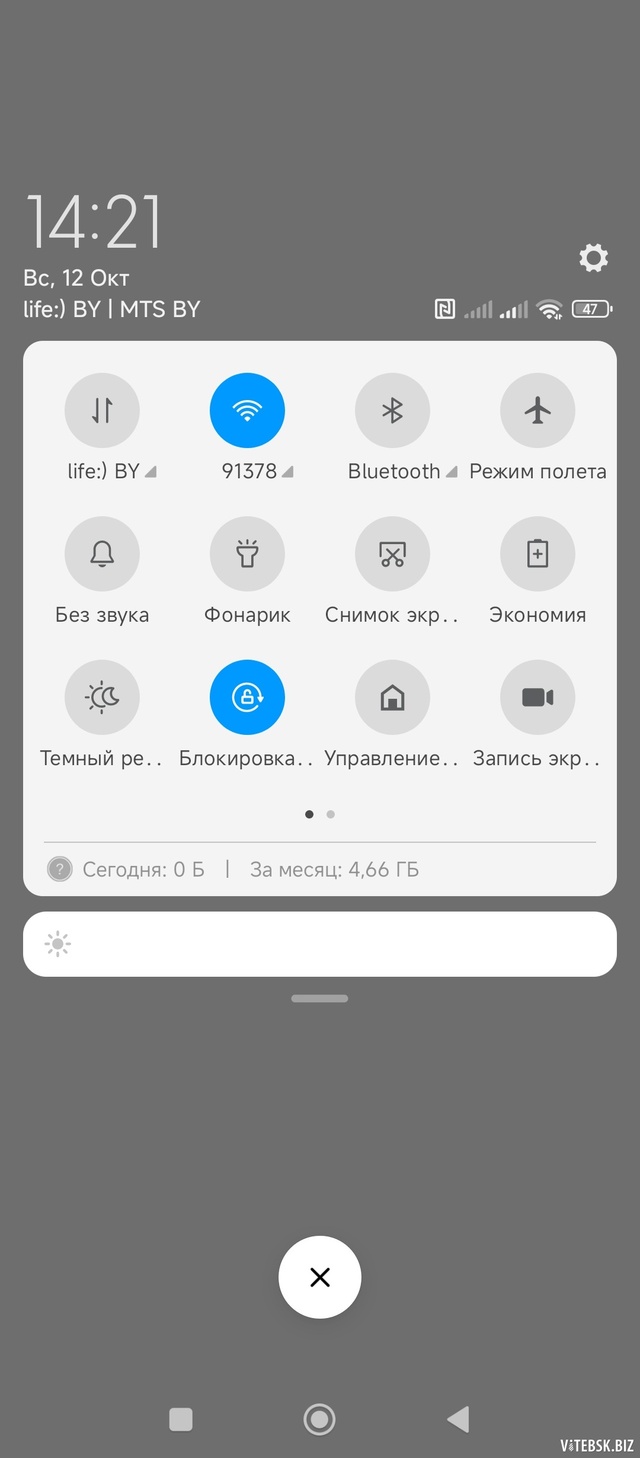Take a screenshot with Снимок экрана
This screenshot has width=640, height=1458.
coord(392,554)
